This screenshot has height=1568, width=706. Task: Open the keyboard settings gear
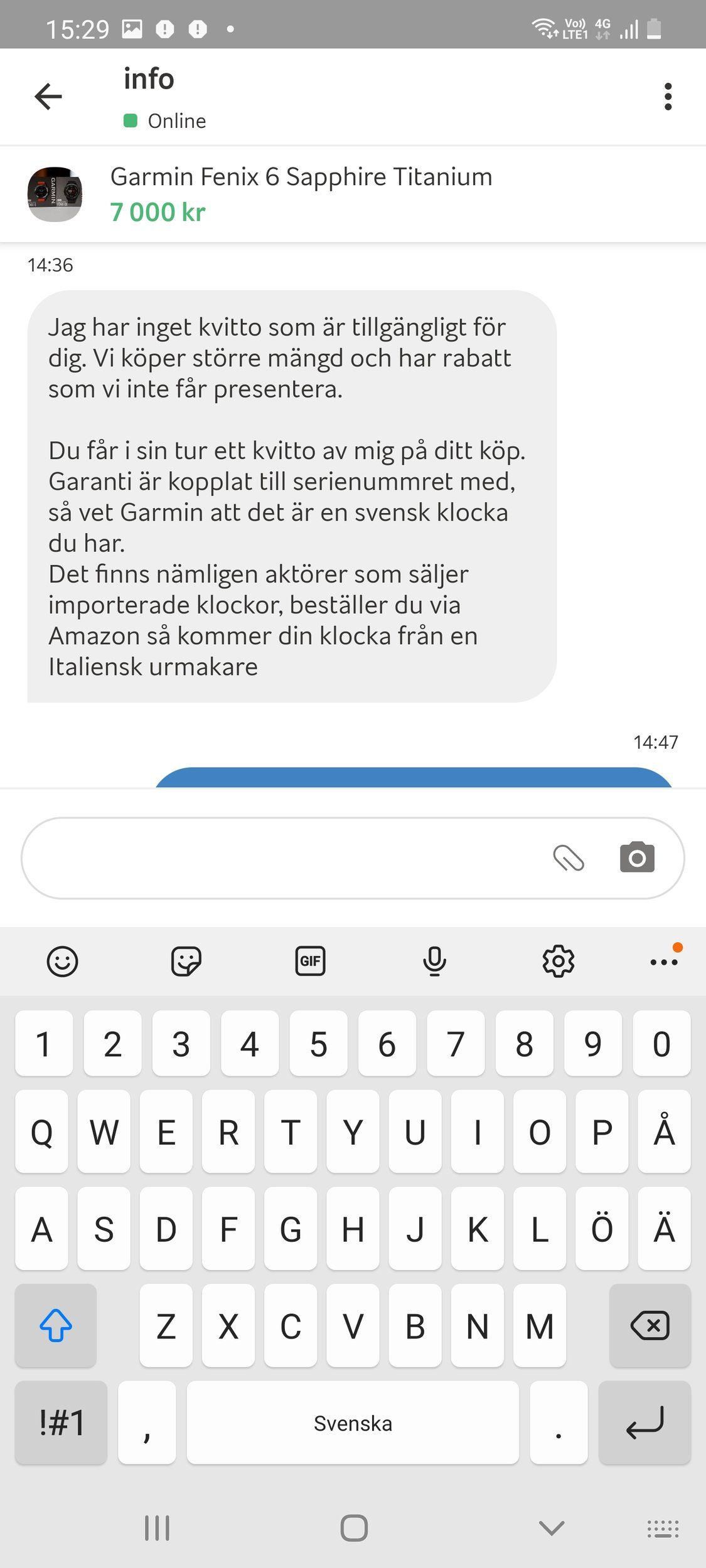tap(558, 961)
